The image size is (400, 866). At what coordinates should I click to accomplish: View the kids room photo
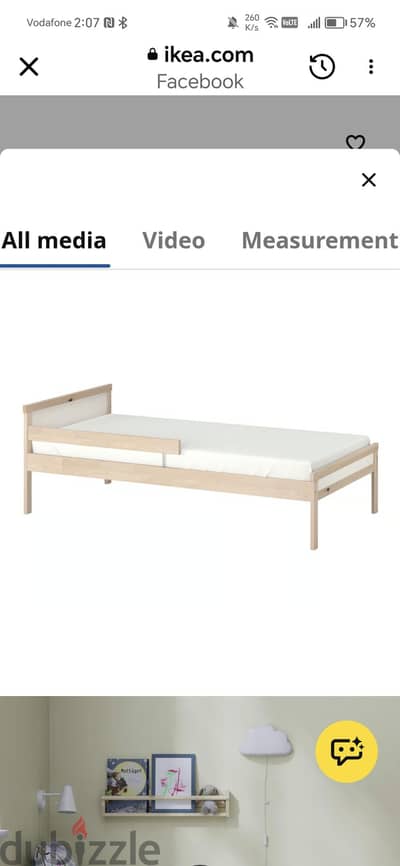200,780
